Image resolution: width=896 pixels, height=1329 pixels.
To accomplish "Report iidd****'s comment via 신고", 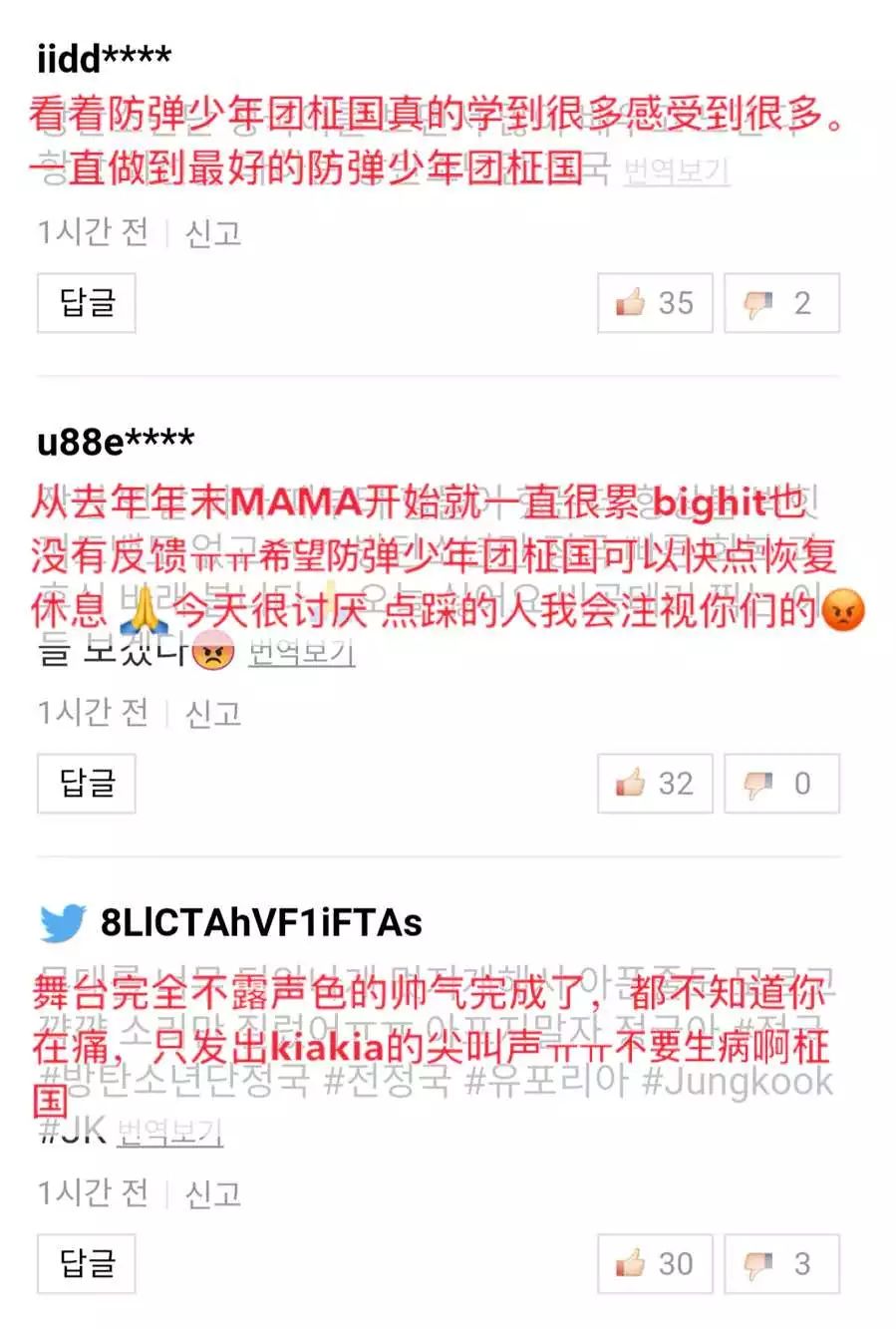I will coord(213,232).
